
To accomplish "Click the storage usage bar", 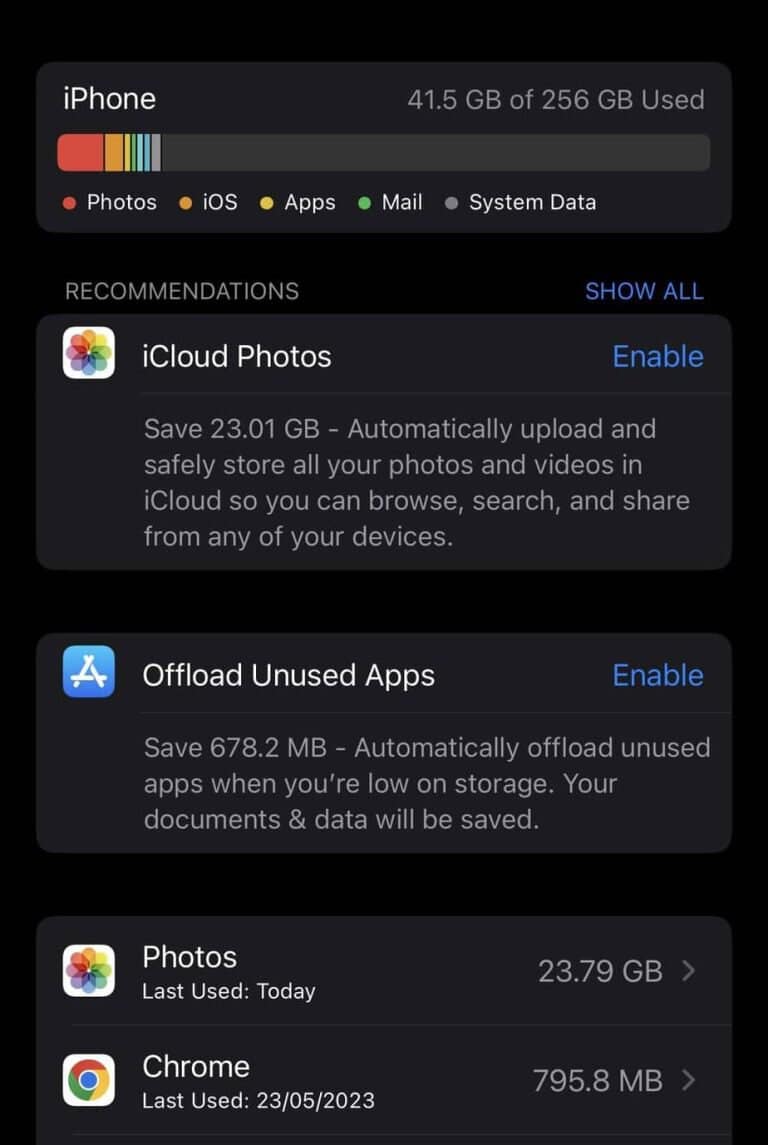I will 384,152.
